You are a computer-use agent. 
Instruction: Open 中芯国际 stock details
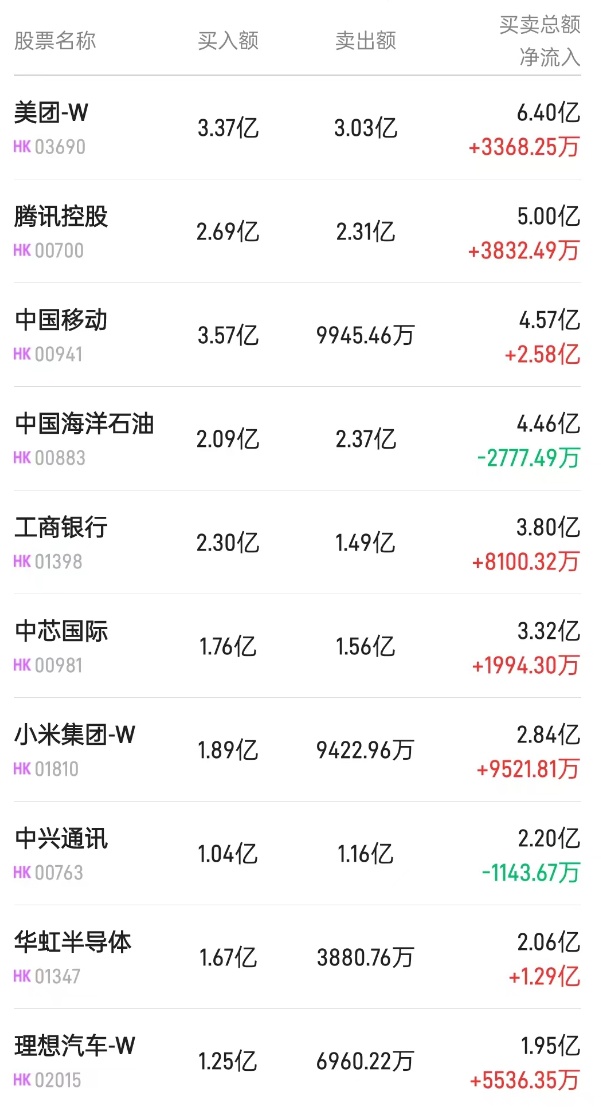point(61,632)
